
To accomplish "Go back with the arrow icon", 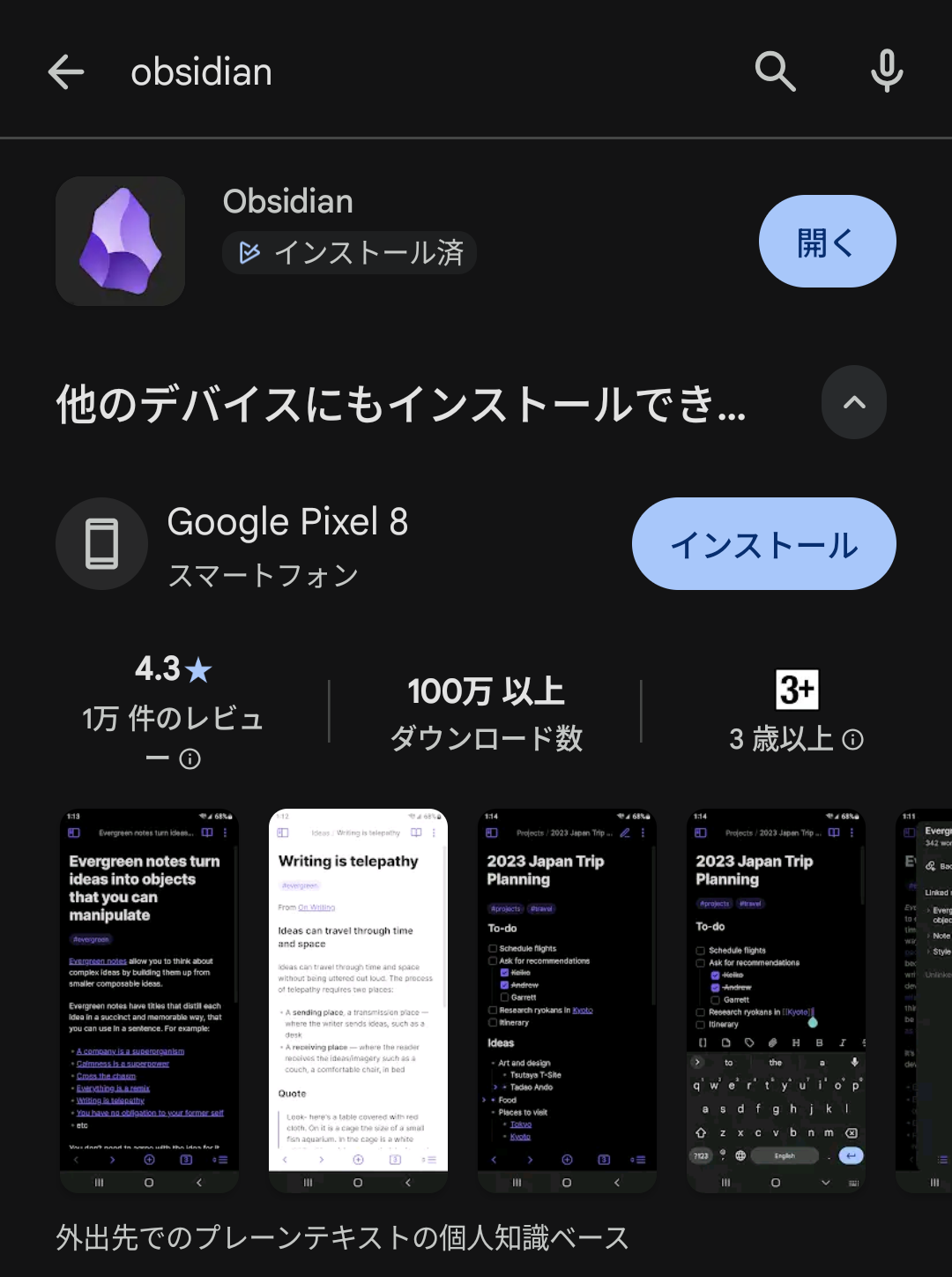I will (x=66, y=71).
